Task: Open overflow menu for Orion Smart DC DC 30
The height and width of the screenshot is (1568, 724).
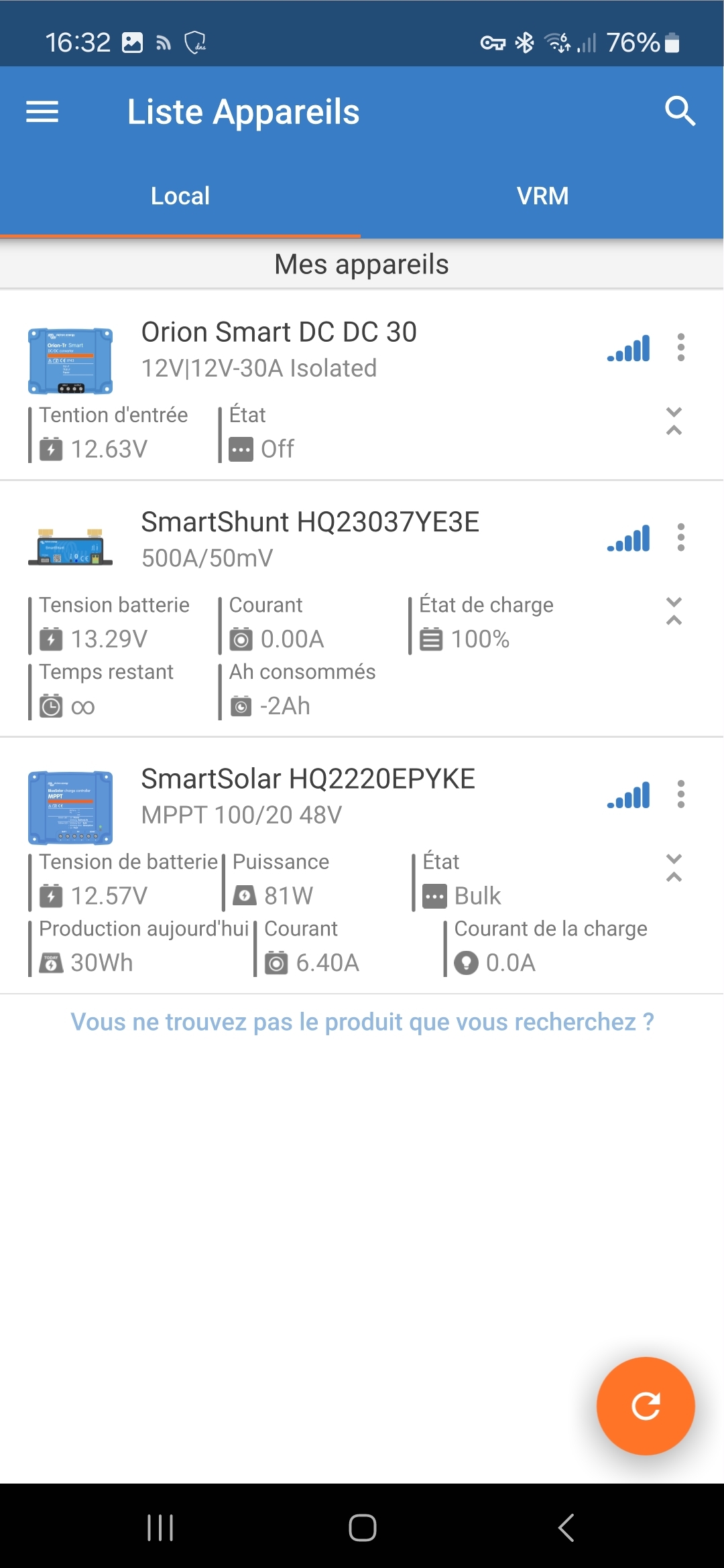Action: point(681,348)
